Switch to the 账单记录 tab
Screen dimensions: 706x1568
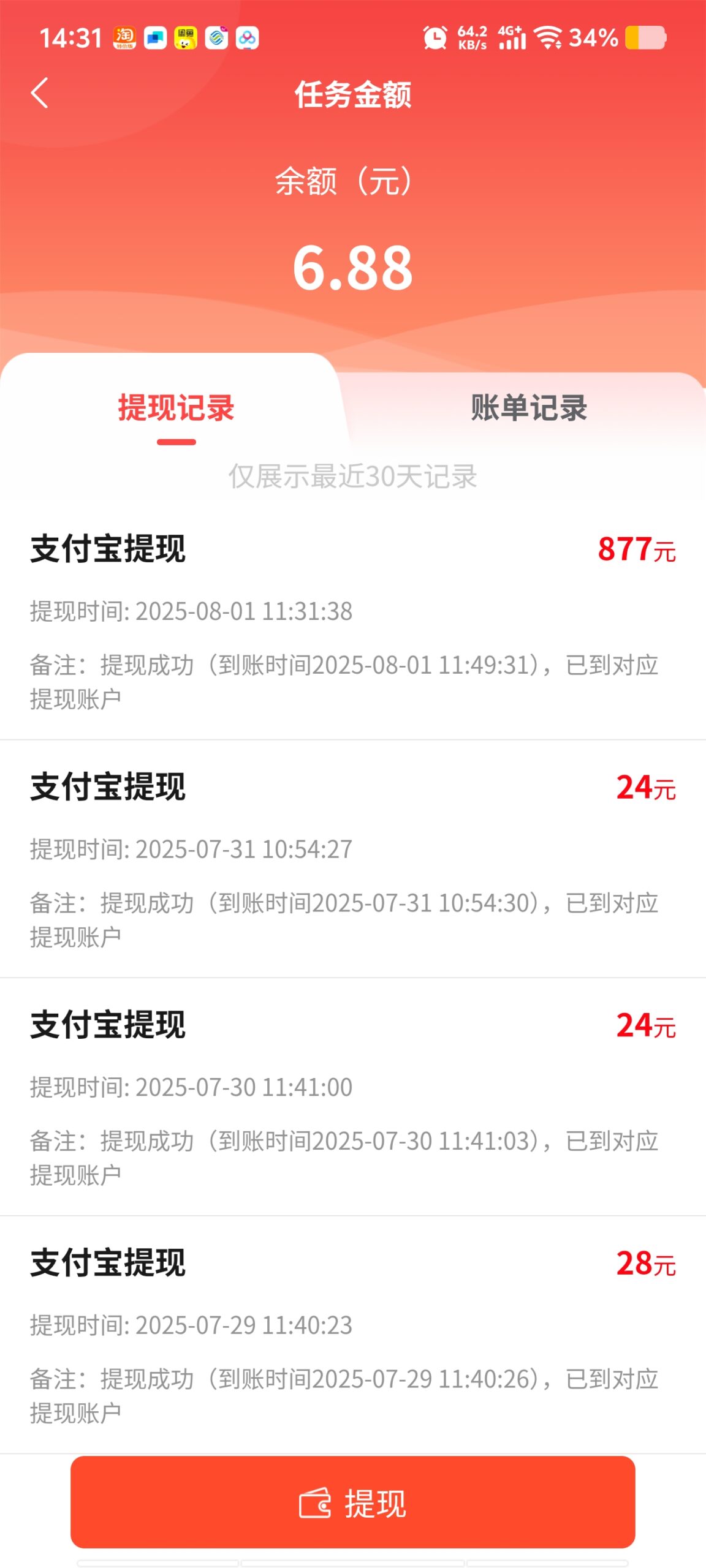click(529, 409)
